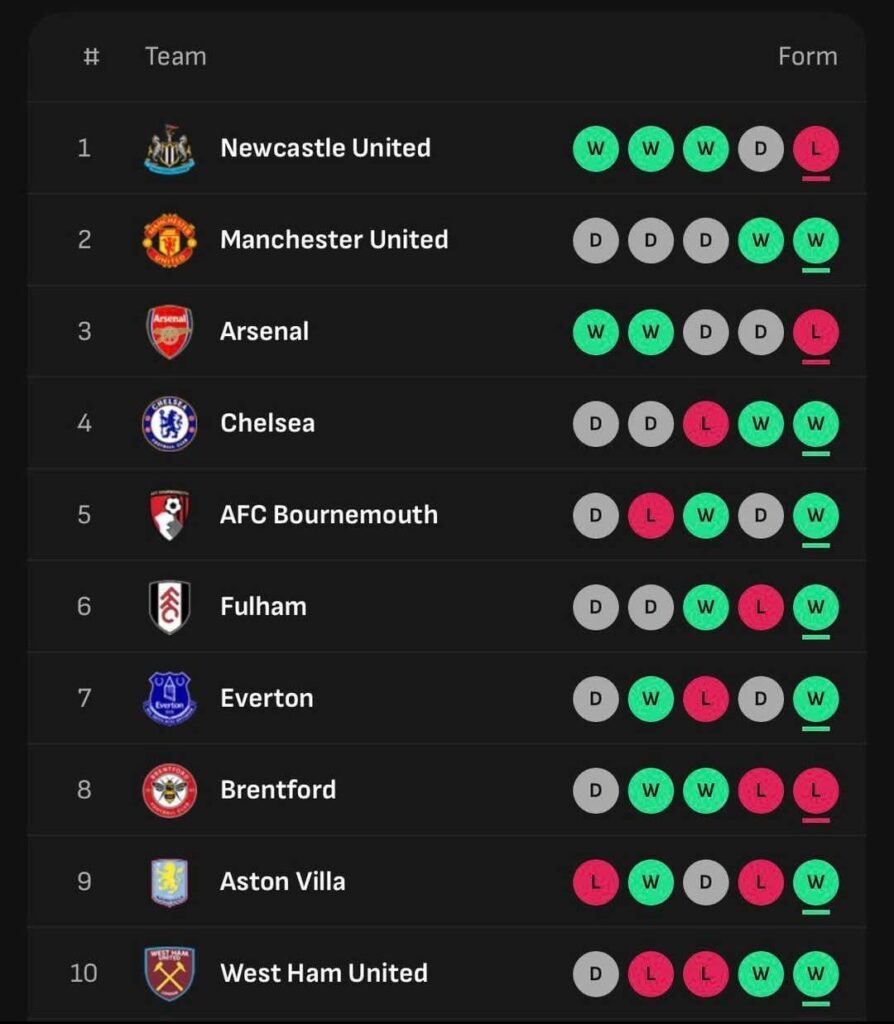Click the Everton team name
Viewport: 894px width, 1024px height.
[266, 698]
